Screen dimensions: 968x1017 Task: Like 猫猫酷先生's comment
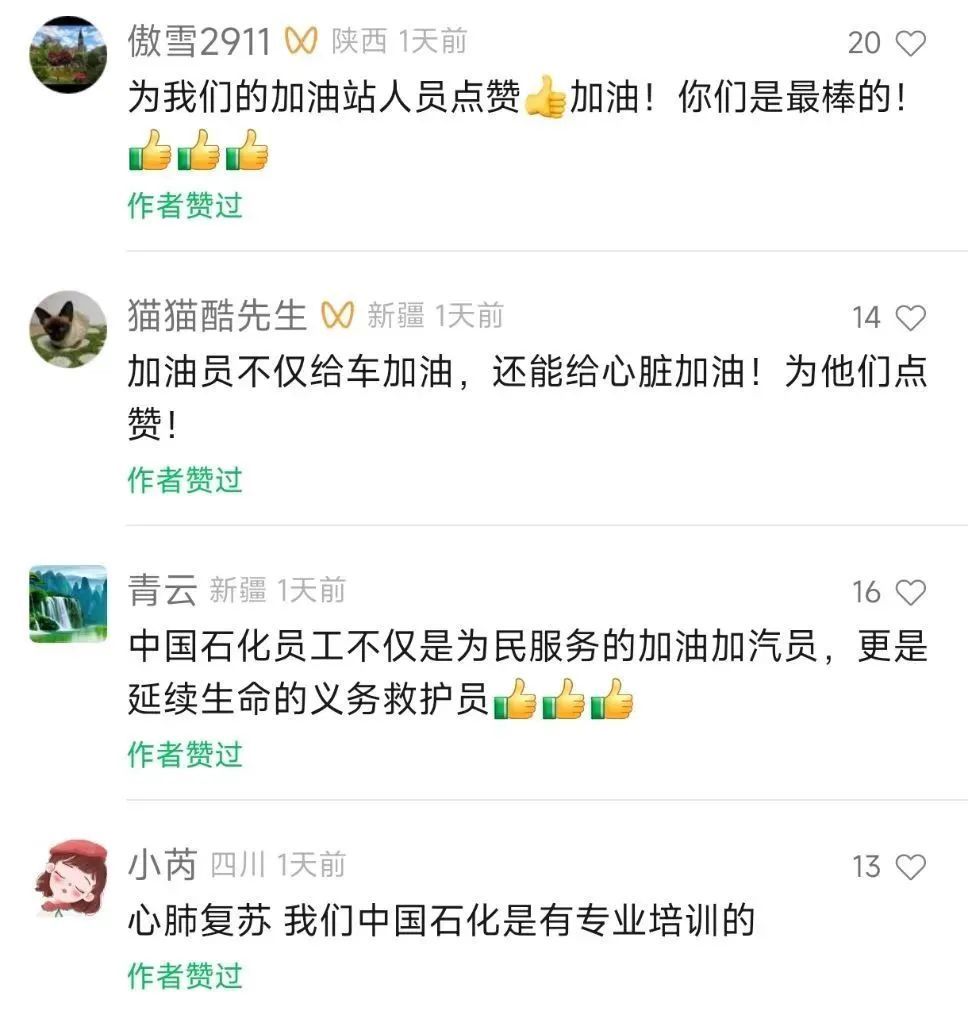coord(910,318)
